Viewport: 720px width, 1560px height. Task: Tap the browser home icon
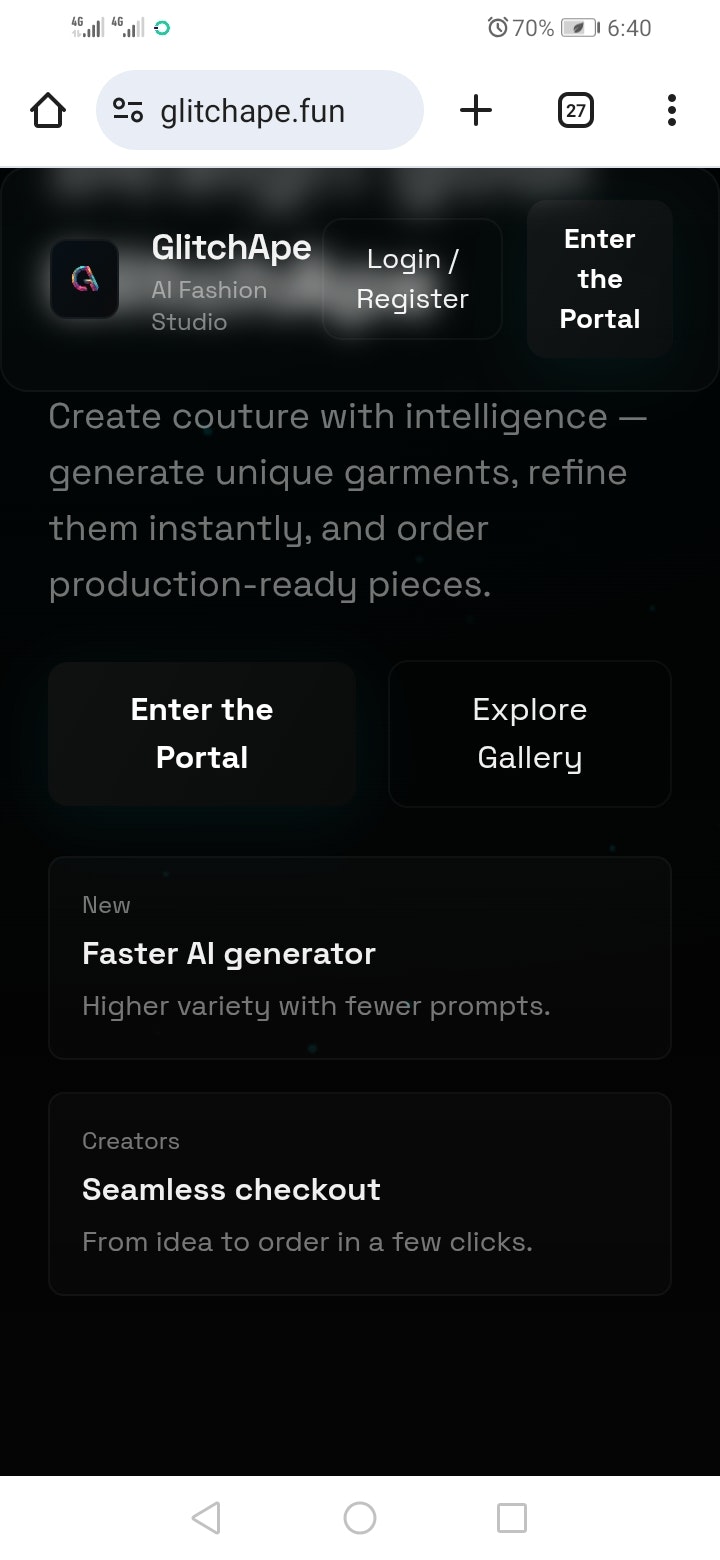coord(48,110)
